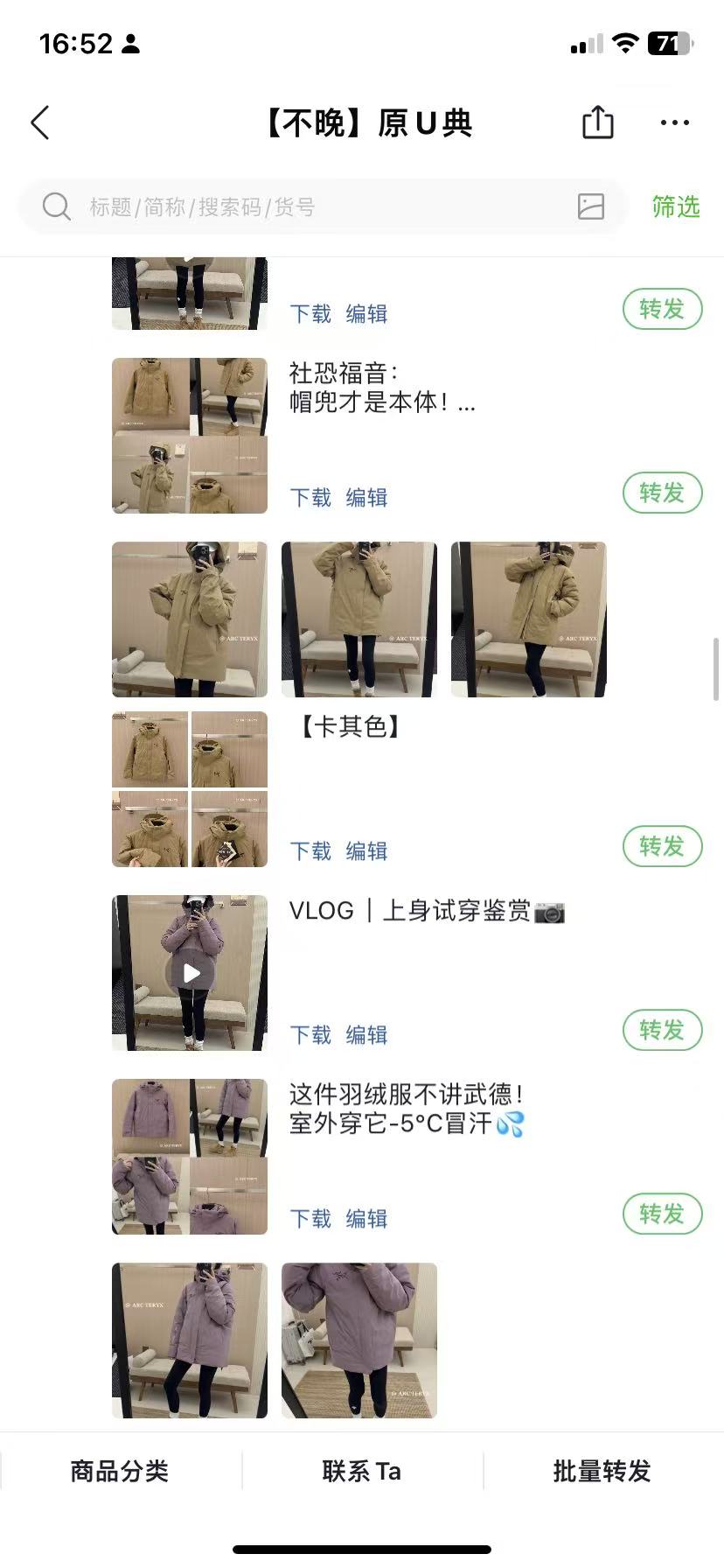The width and height of the screenshot is (724, 1568).
Task: Open 商品分类 product categories
Action: [120, 1471]
